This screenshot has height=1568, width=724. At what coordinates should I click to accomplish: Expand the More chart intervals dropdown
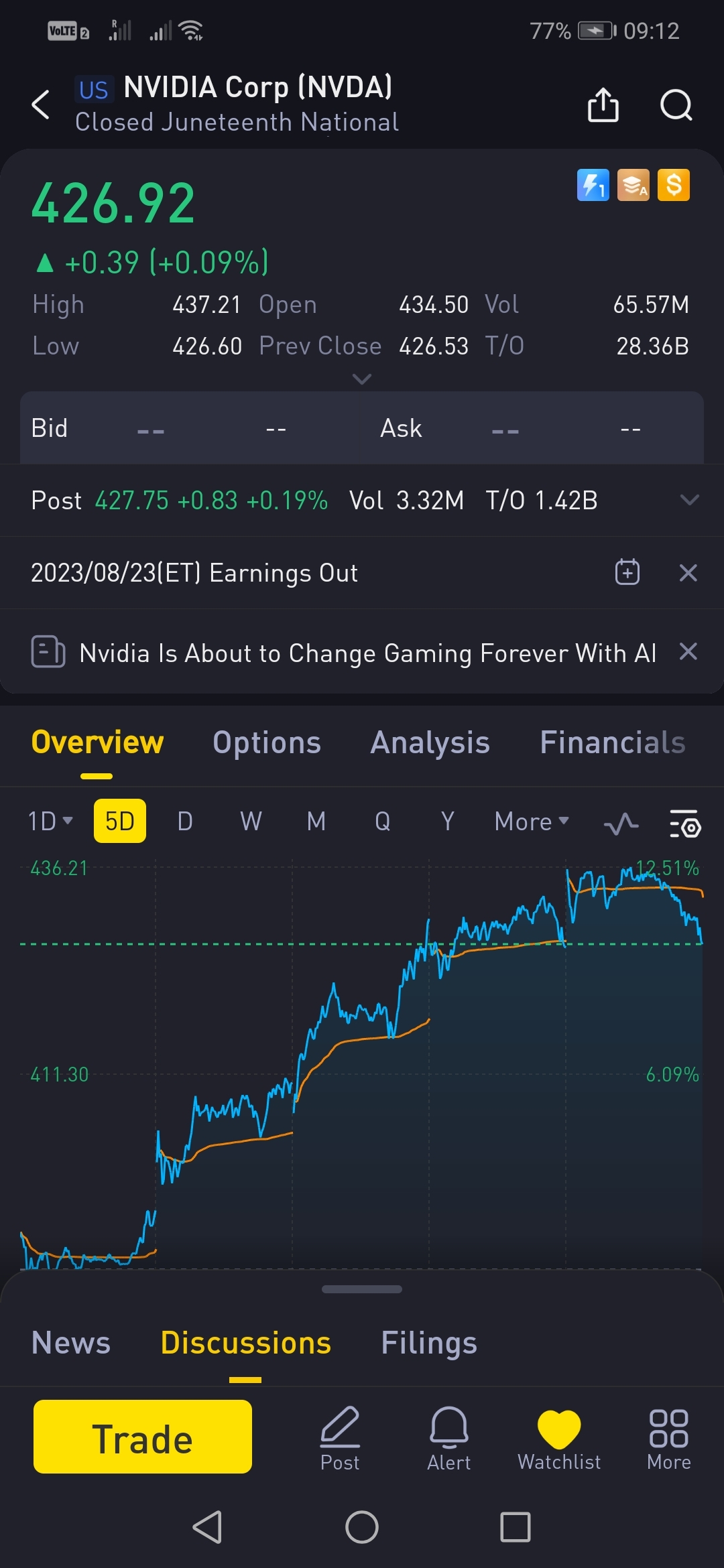tap(532, 821)
